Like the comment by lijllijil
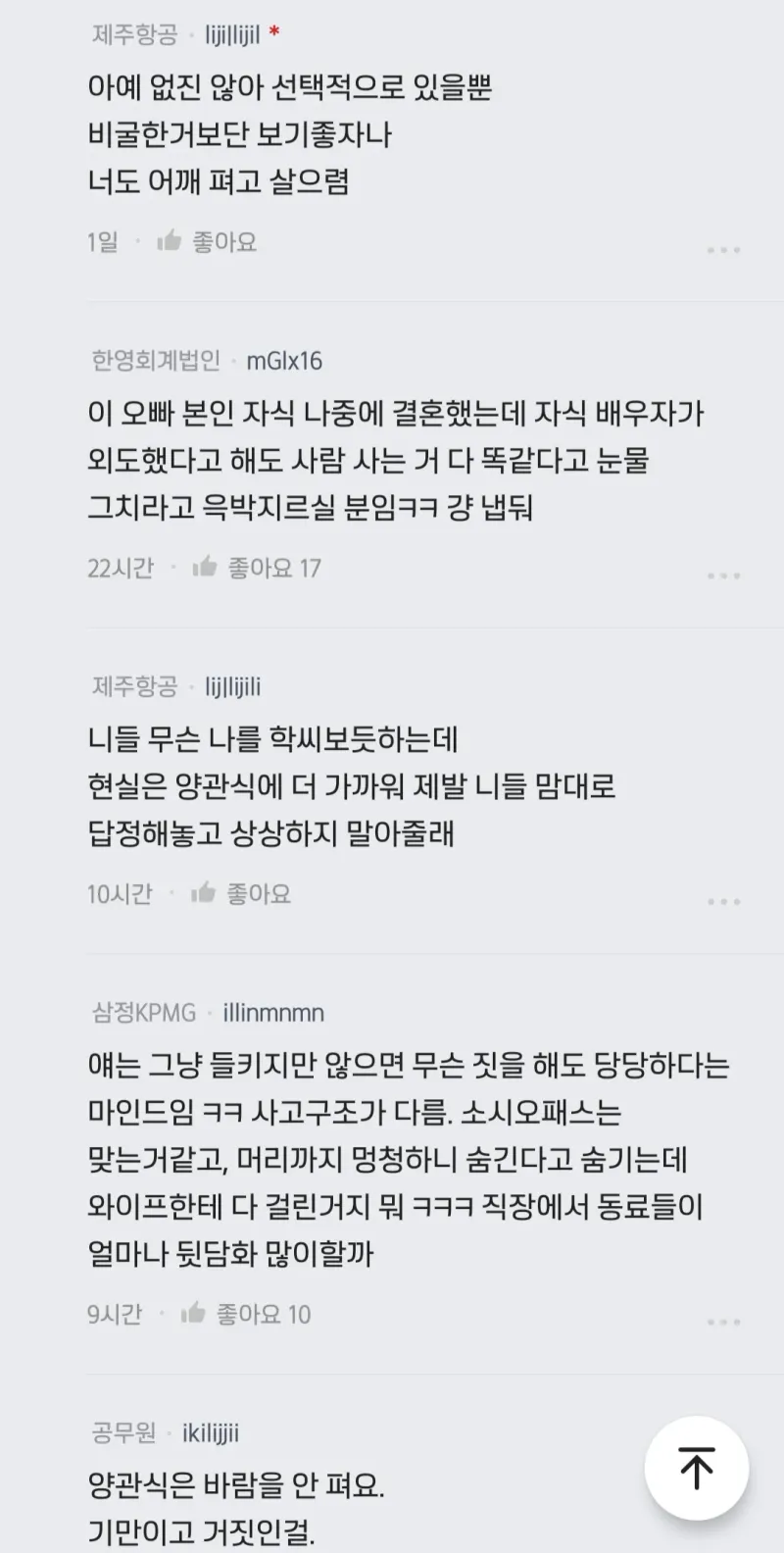This screenshot has height=1553, width=784. pyautogui.click(x=207, y=241)
